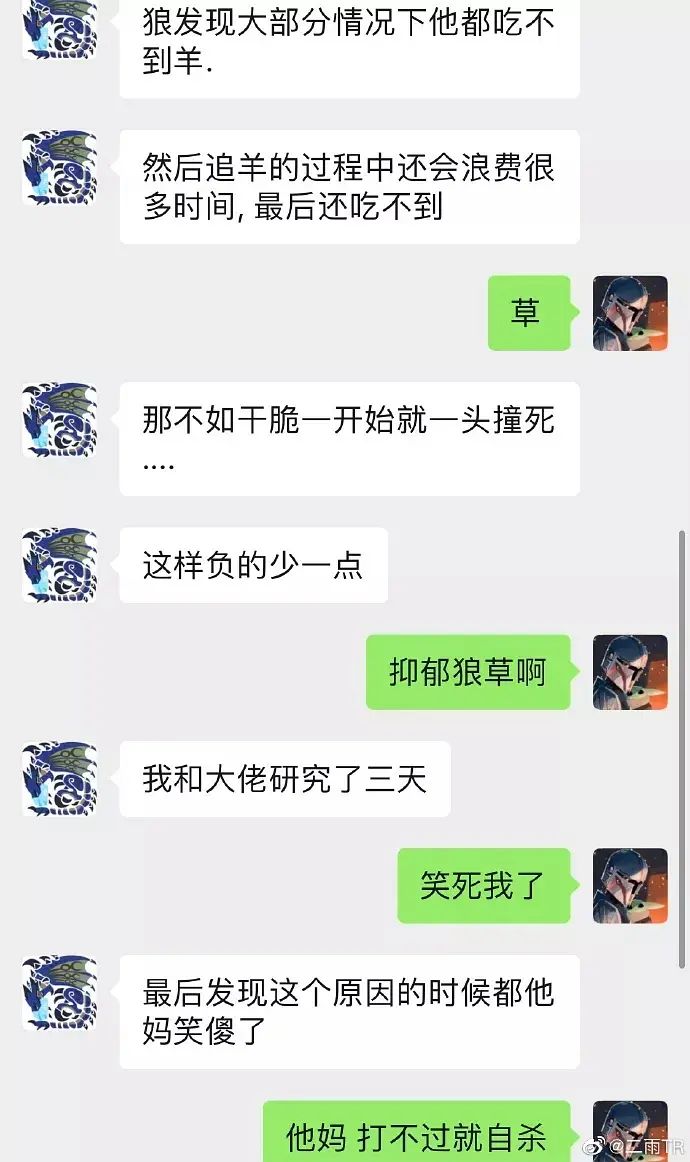Screen dimensions: 690x1162
Task: Open sender's avatar beside "我和大佬研究了三天"
Action: point(59,779)
